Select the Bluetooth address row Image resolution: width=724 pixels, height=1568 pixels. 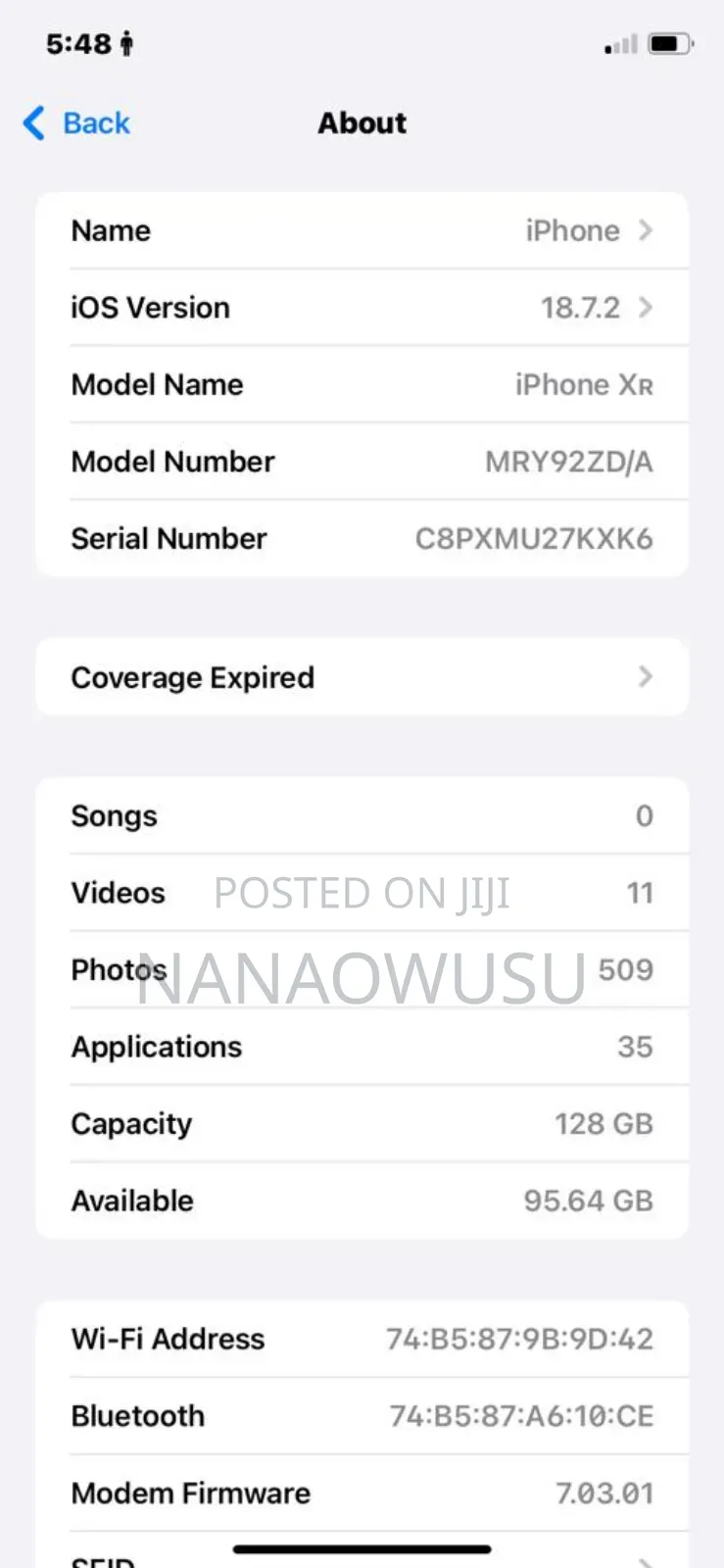tap(362, 1415)
